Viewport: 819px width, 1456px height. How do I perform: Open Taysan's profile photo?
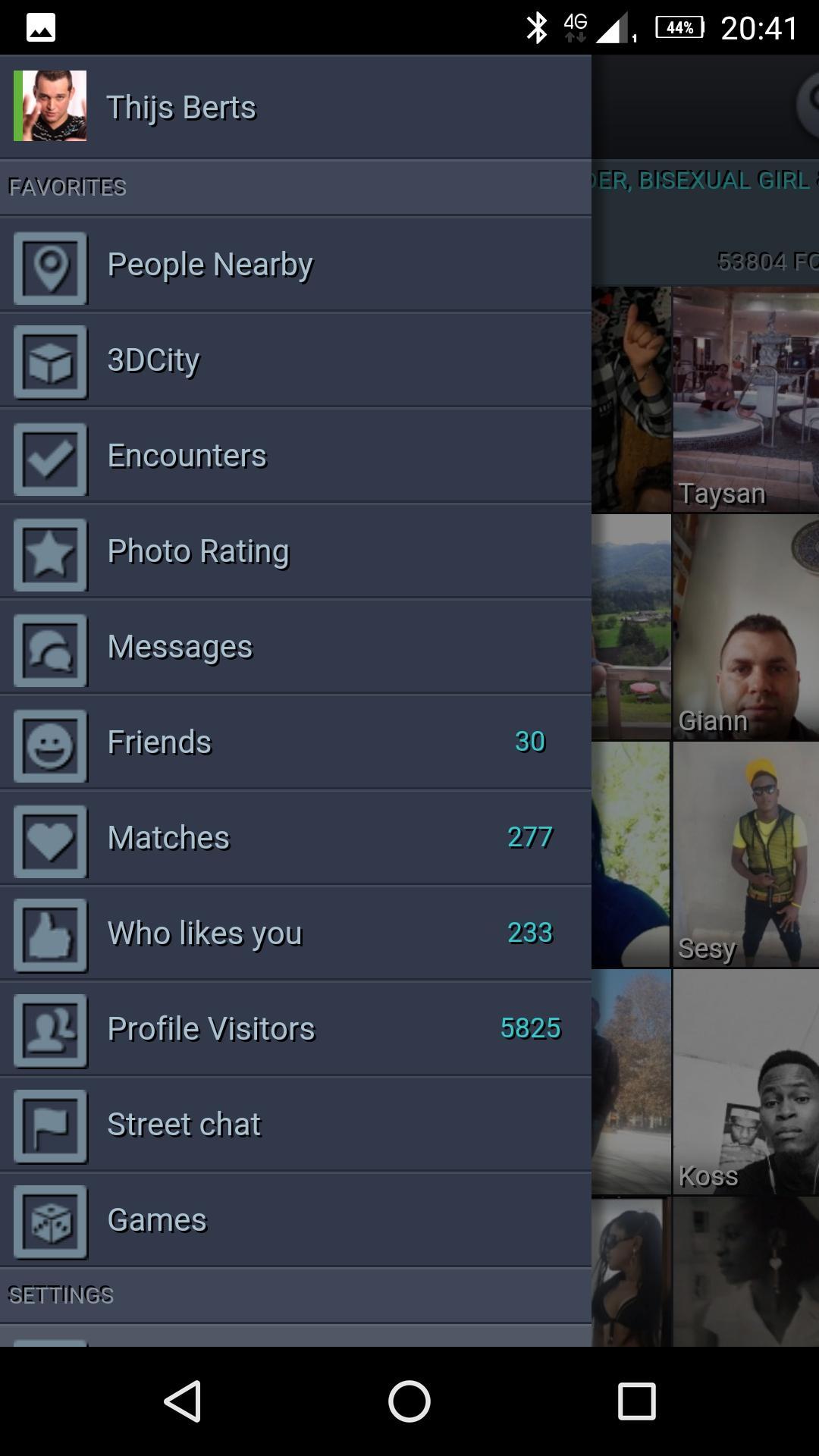pos(745,400)
